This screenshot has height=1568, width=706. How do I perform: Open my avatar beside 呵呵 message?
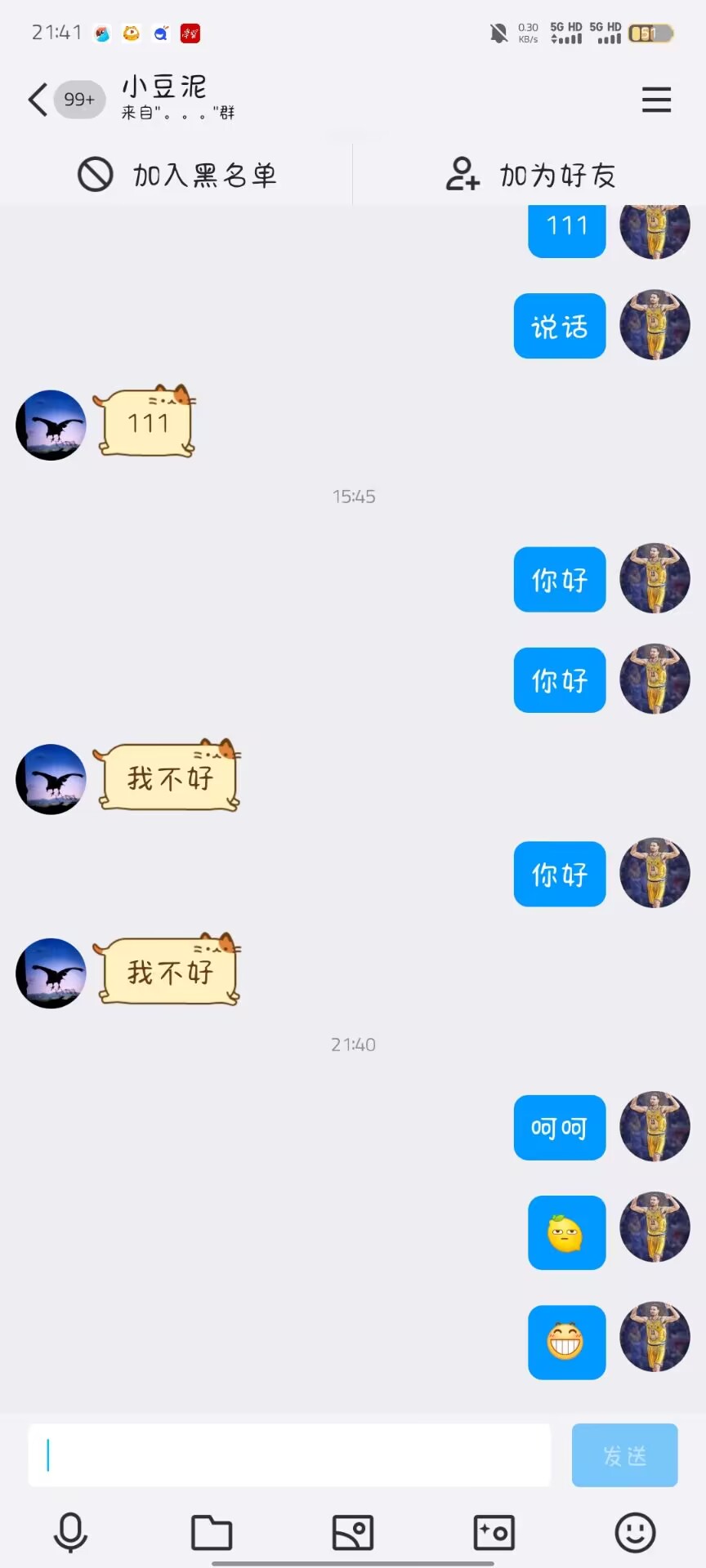(655, 1126)
